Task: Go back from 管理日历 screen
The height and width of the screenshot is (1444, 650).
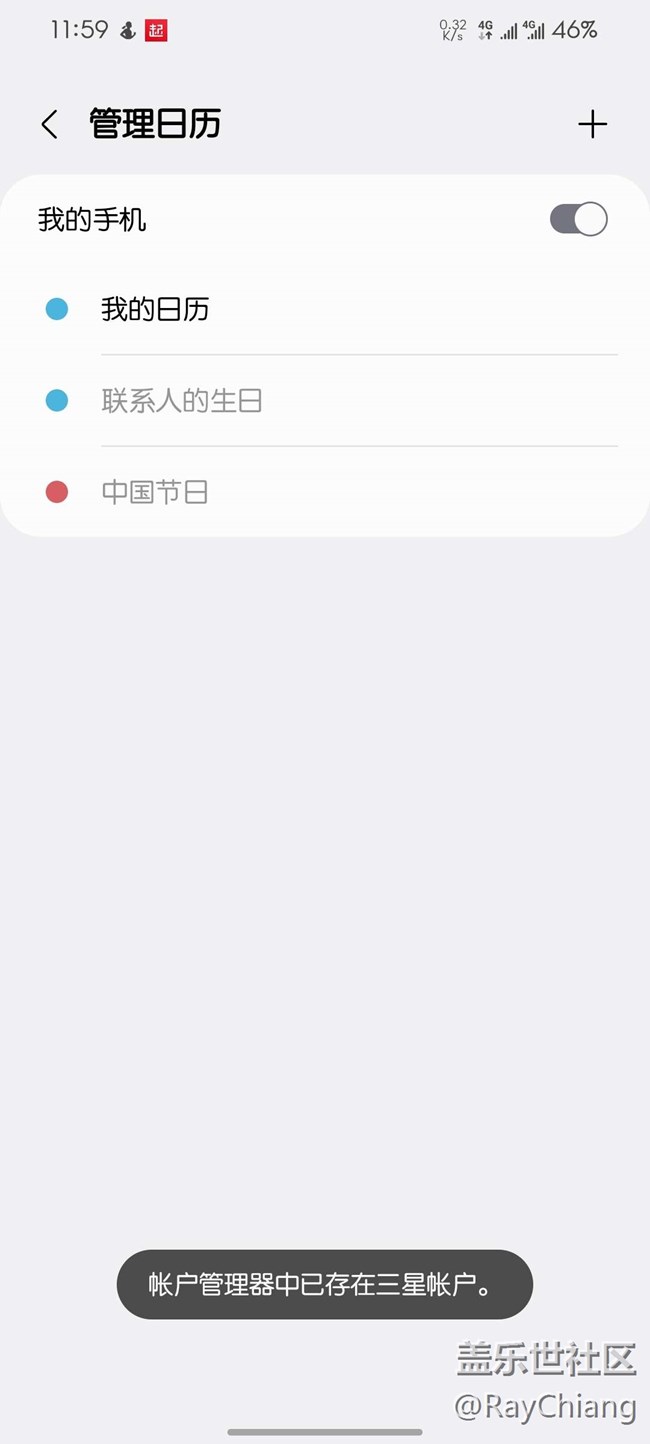Action: [49, 124]
